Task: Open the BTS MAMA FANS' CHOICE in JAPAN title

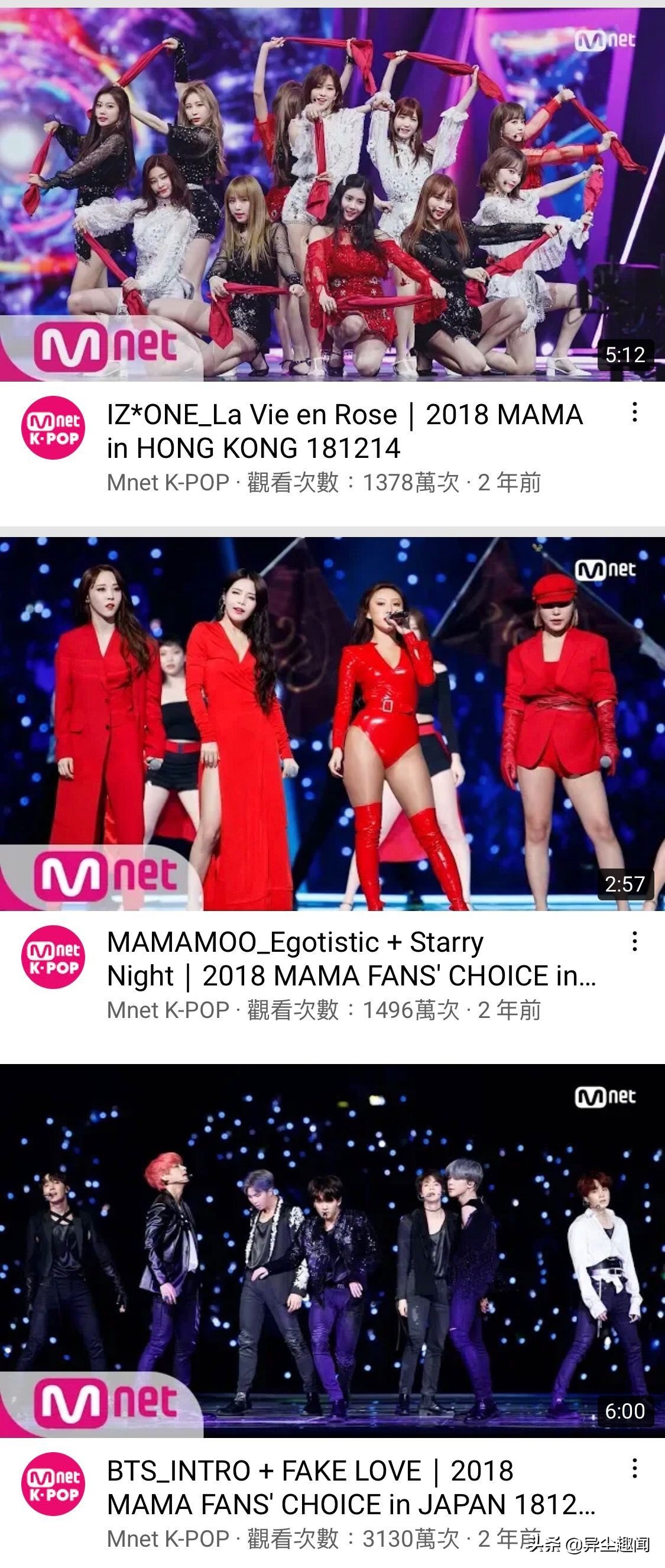Action: (350, 1487)
